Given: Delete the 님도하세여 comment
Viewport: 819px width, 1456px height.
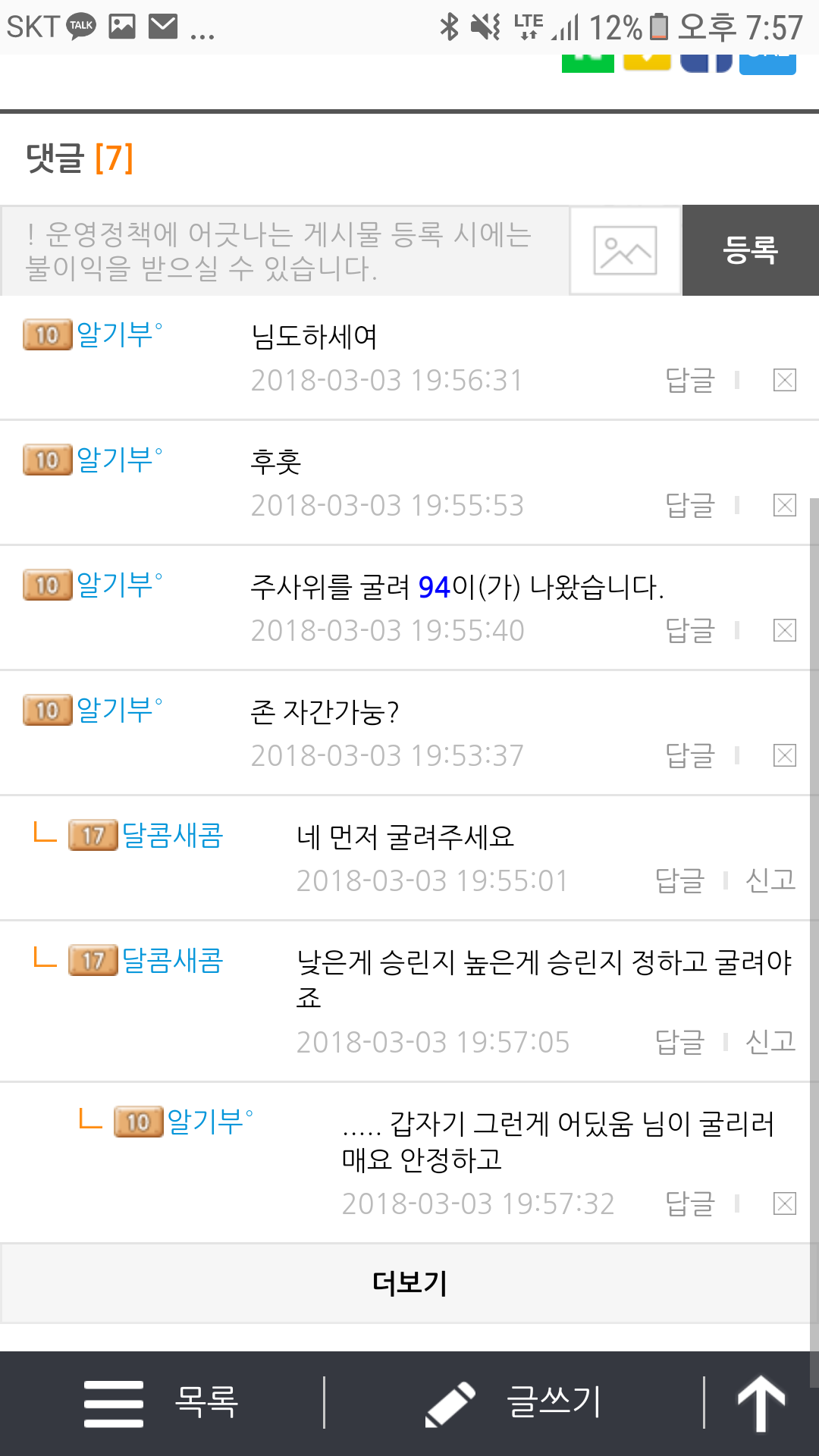Looking at the screenshot, I should (x=784, y=380).
